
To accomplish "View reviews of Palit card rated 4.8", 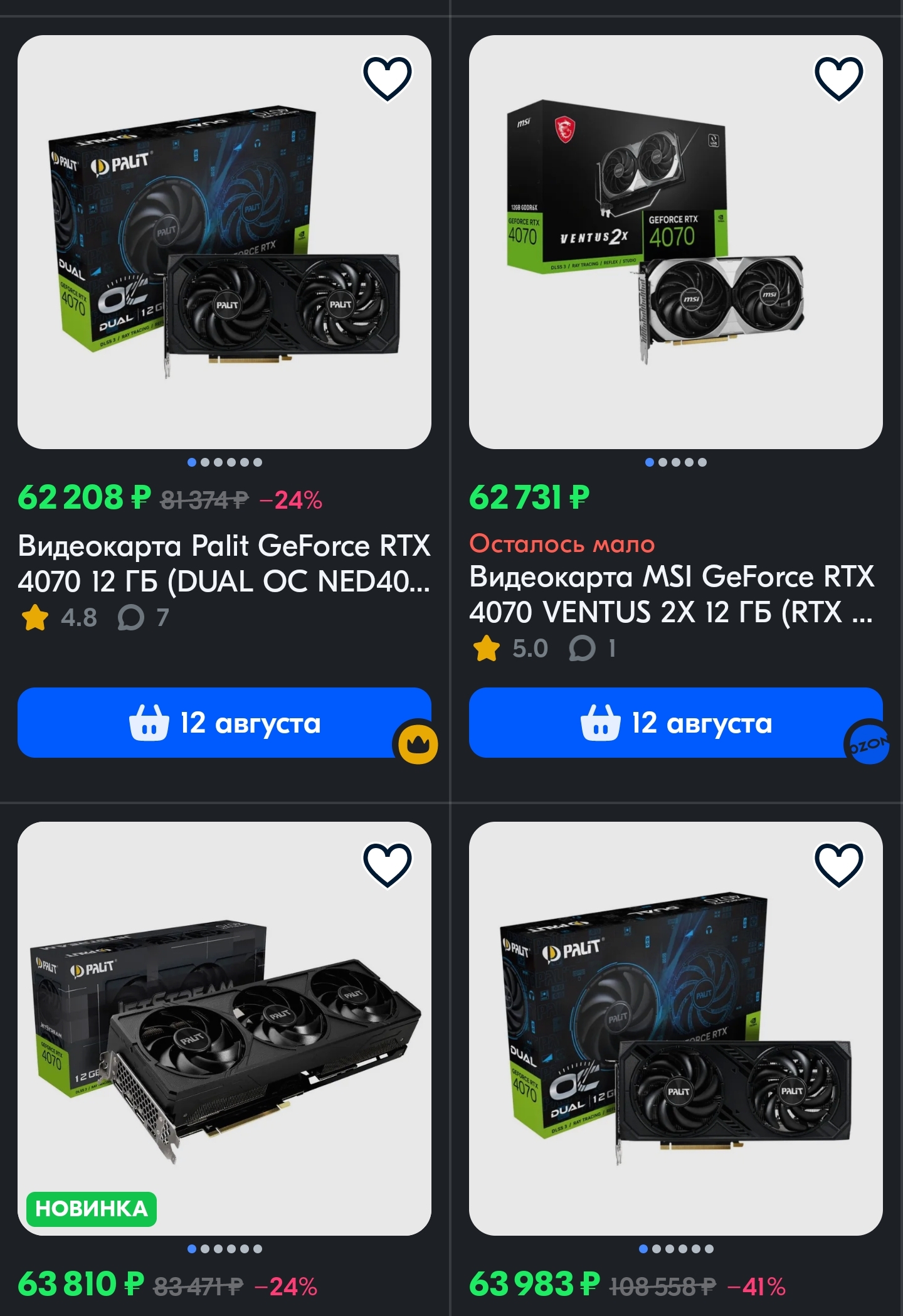I will [x=144, y=618].
